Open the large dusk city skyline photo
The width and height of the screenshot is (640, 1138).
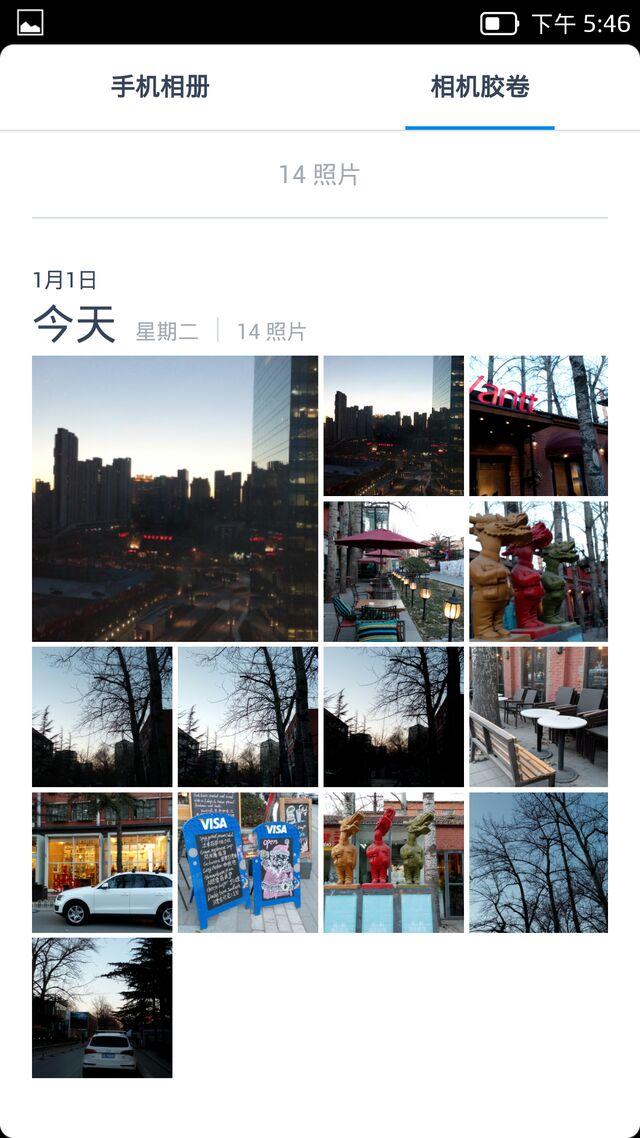(175, 498)
